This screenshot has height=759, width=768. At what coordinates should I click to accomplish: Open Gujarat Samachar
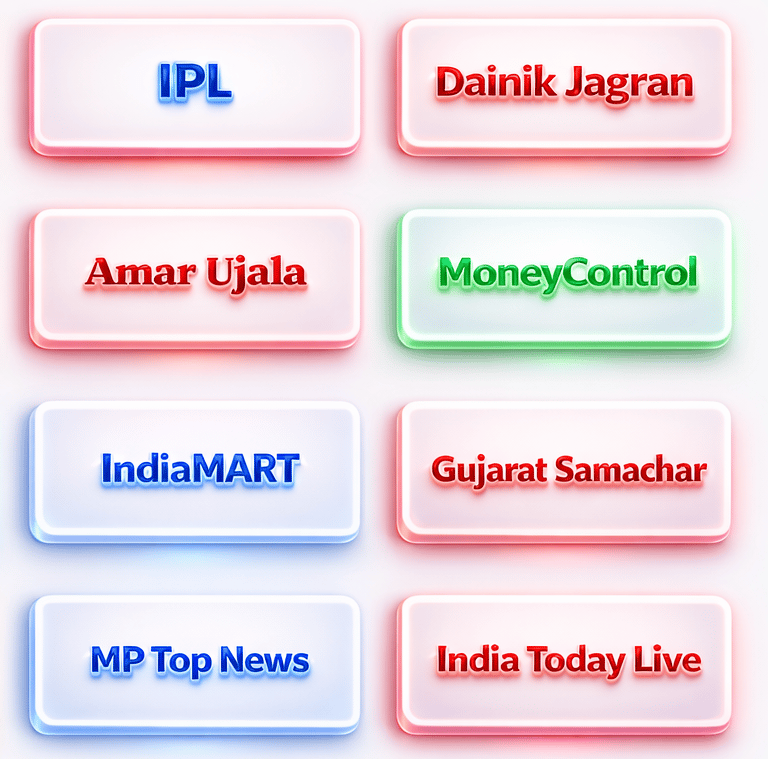pyautogui.click(x=564, y=472)
